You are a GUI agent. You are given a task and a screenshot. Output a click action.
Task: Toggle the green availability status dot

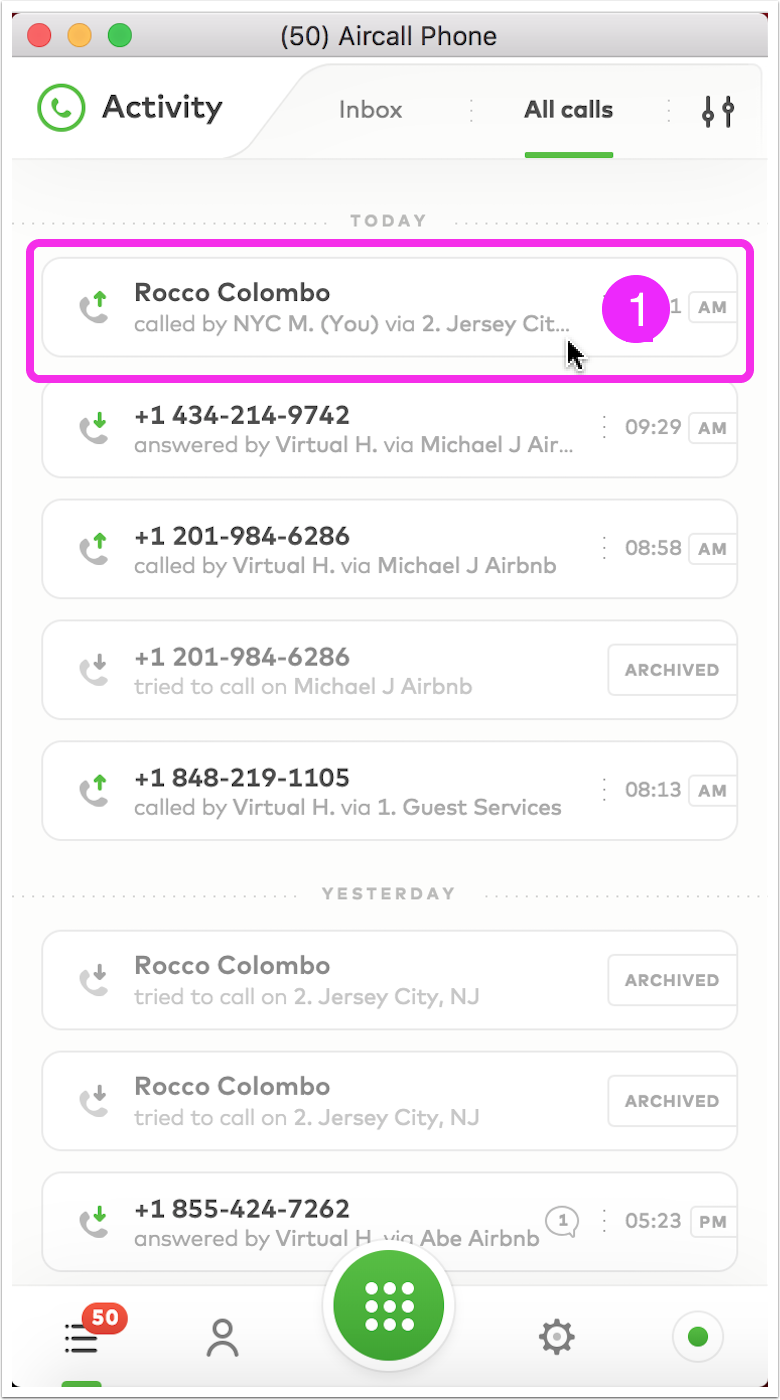click(x=698, y=1337)
